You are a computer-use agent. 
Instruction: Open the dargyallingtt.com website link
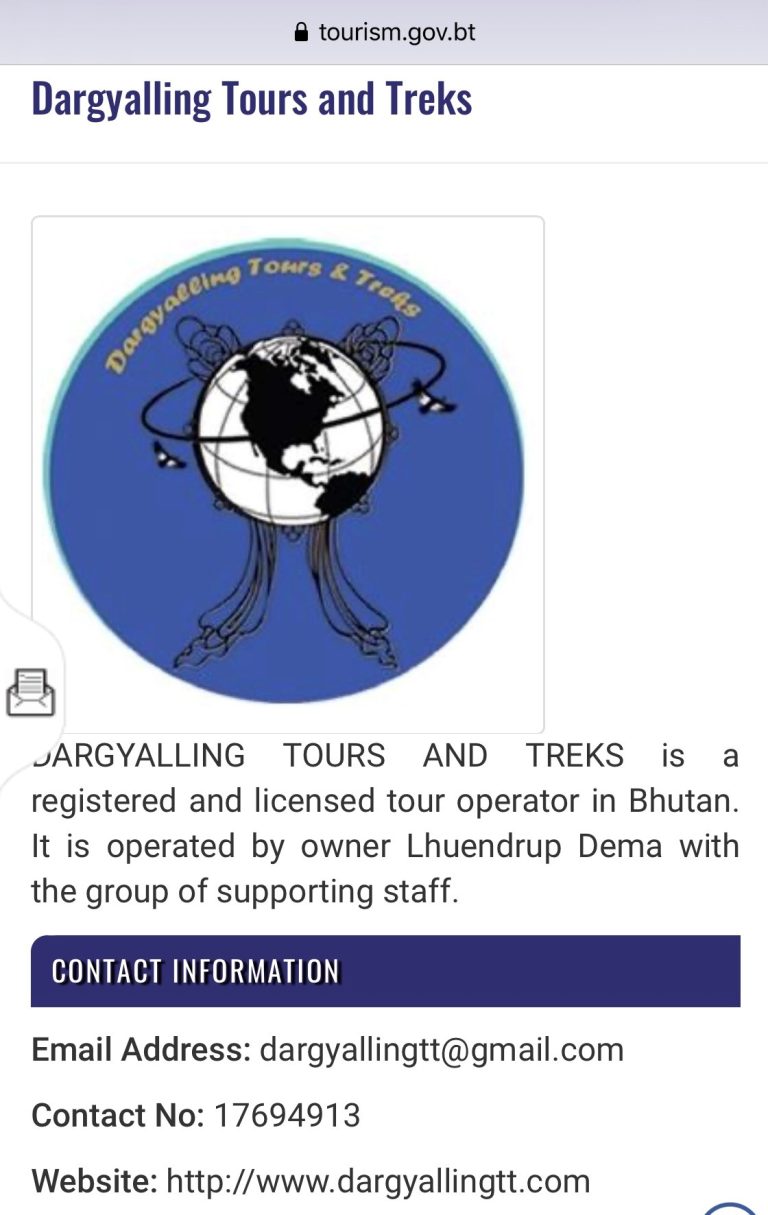point(378,1181)
